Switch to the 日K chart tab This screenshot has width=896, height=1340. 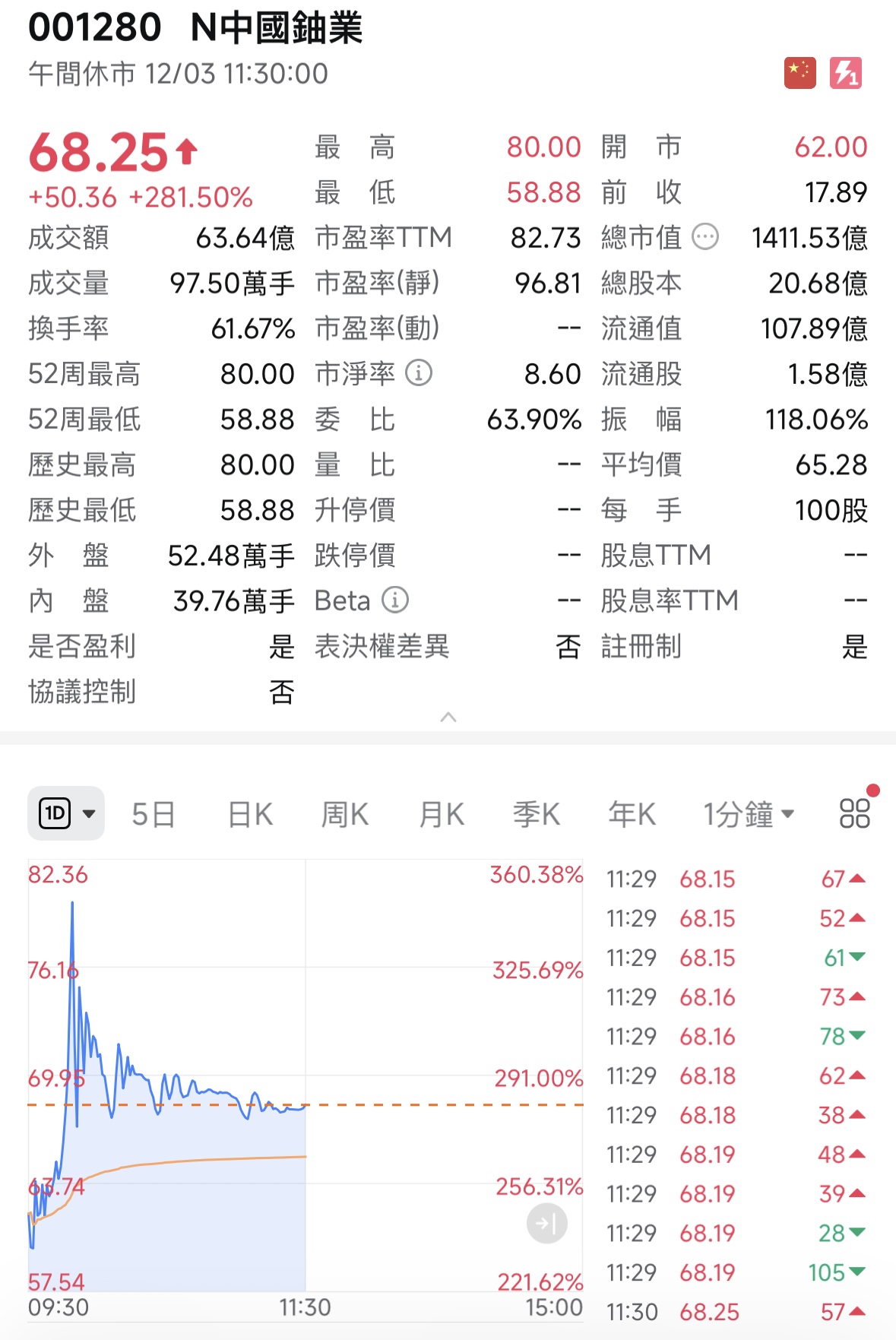[x=249, y=813]
